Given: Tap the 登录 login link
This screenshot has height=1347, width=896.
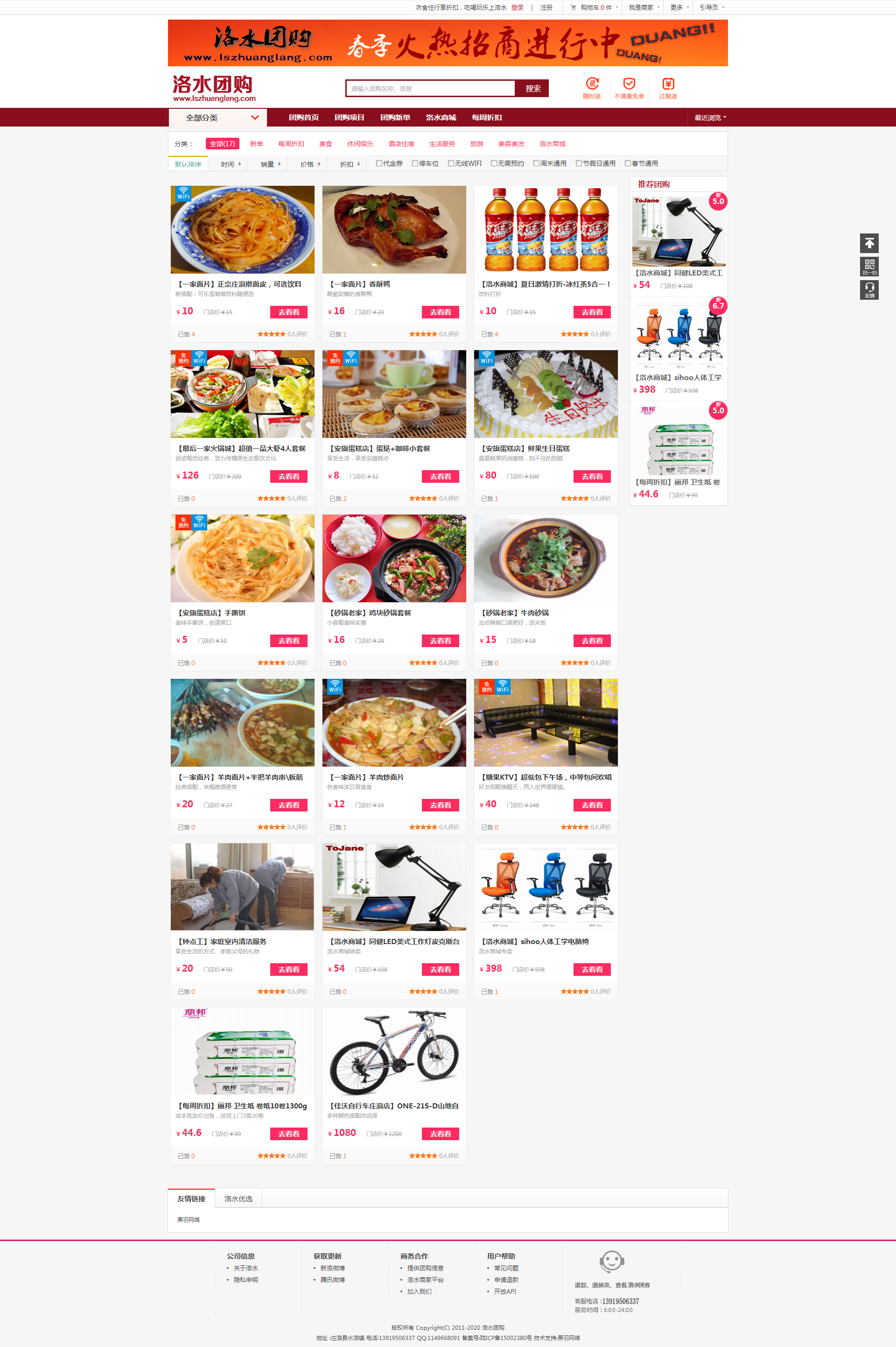Looking at the screenshot, I should click(x=517, y=7).
